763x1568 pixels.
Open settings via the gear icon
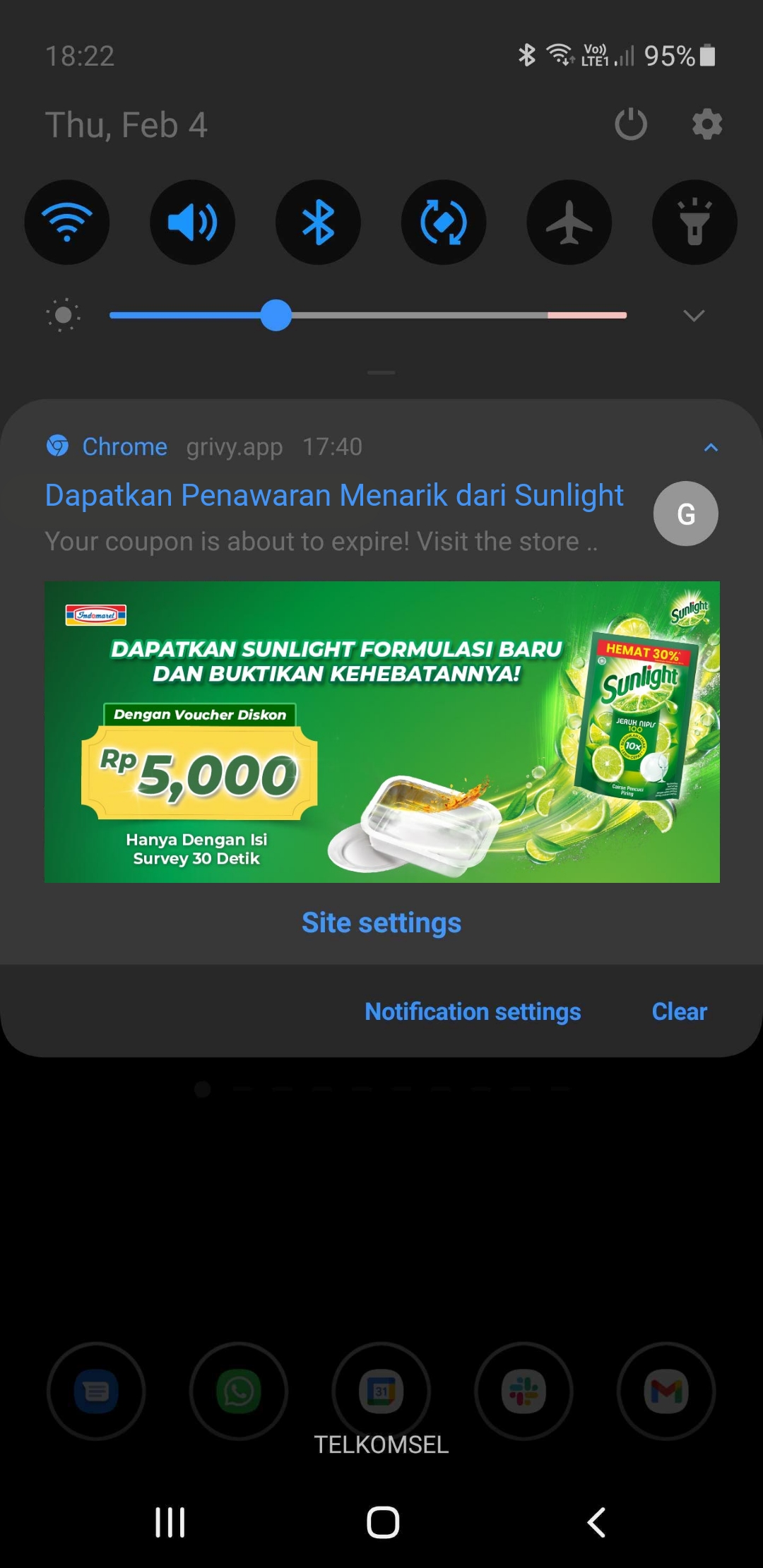pyautogui.click(x=706, y=124)
